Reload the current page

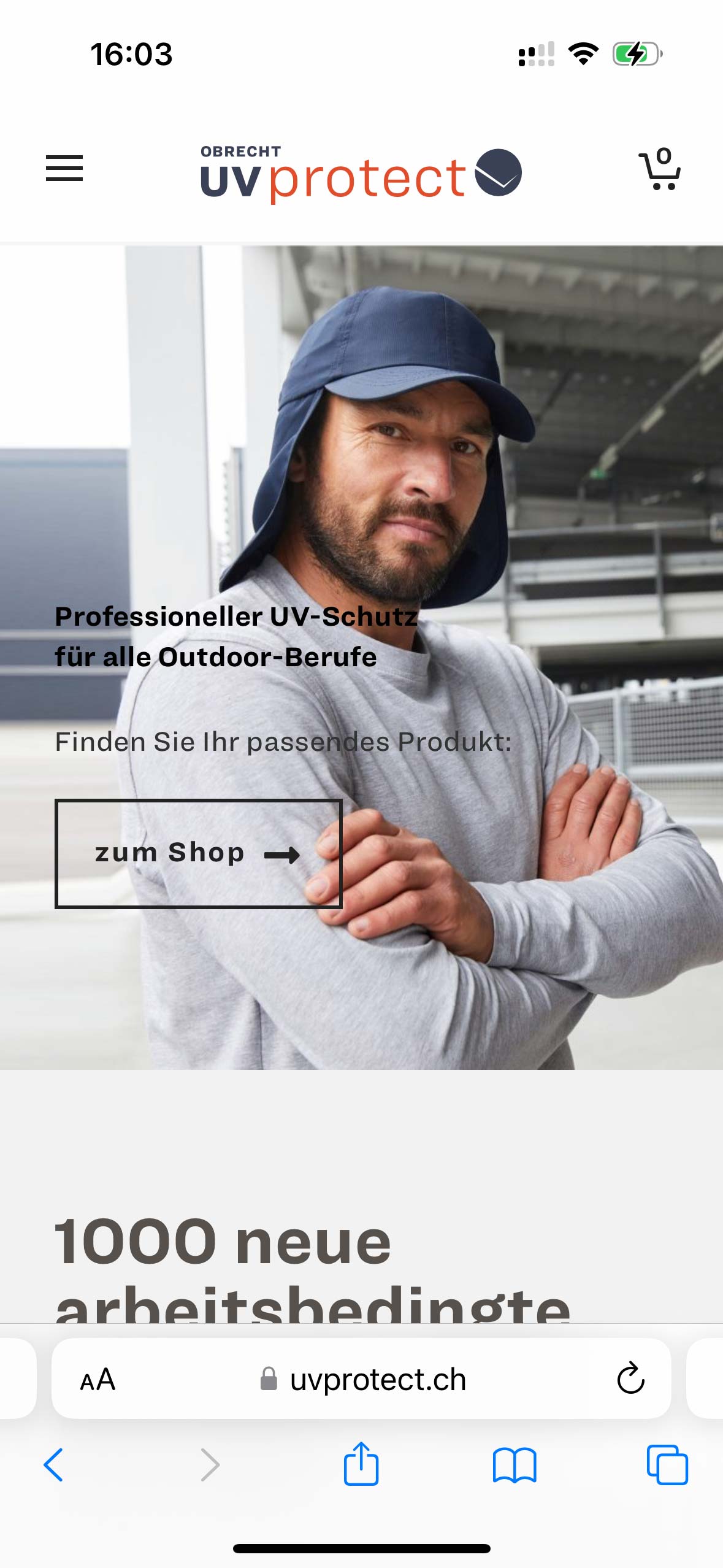tap(630, 1380)
